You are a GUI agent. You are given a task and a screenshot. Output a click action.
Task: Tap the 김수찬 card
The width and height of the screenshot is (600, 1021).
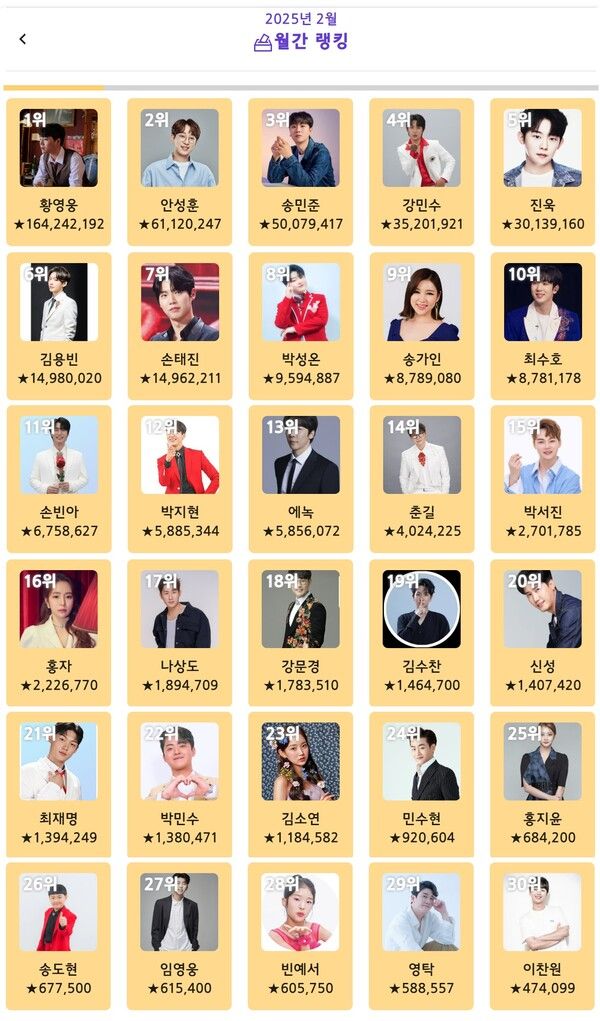click(x=421, y=633)
